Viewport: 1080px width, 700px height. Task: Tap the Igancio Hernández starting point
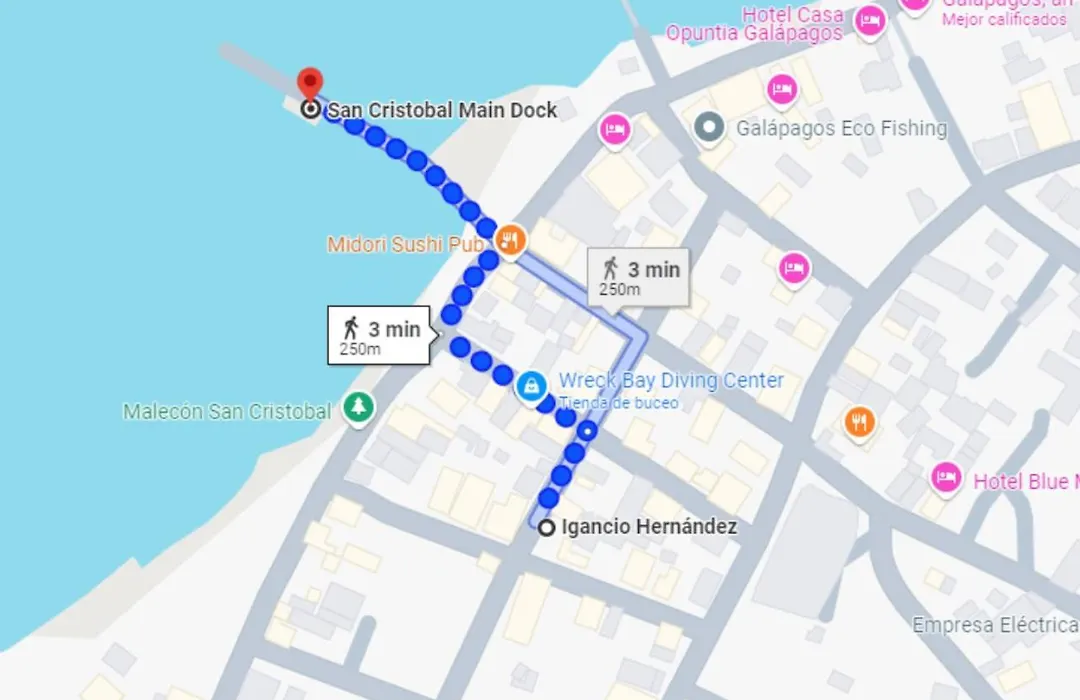[546, 527]
